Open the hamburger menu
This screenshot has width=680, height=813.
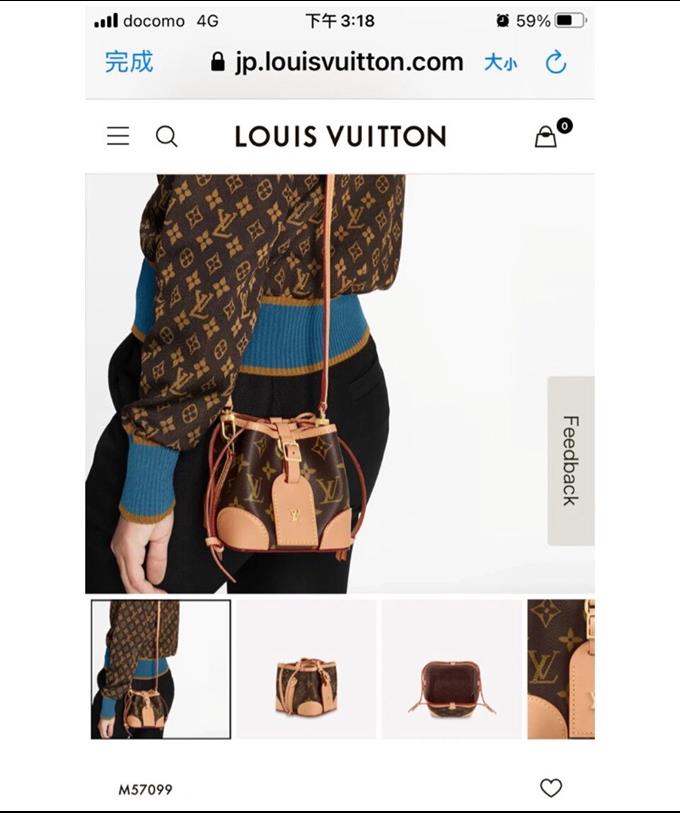[x=118, y=136]
